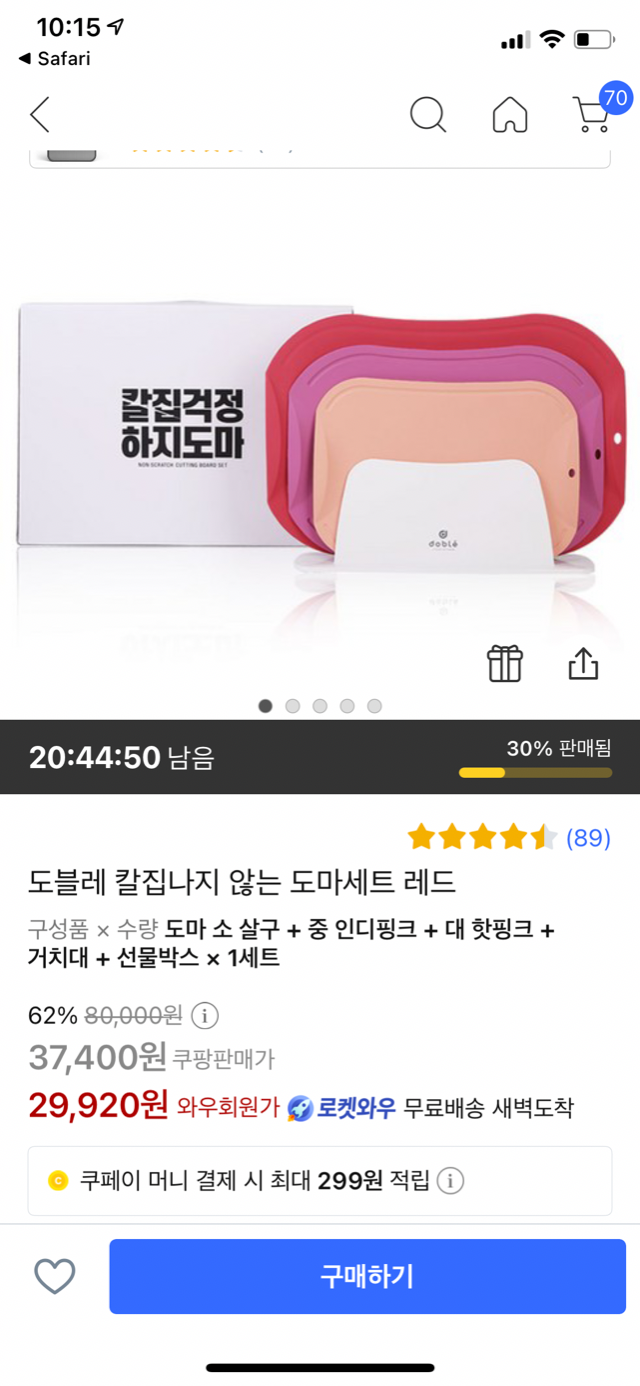Screen dimensions: 640x1386
Task: Tap the info icon next to 80,000원
Action: coord(204,1016)
